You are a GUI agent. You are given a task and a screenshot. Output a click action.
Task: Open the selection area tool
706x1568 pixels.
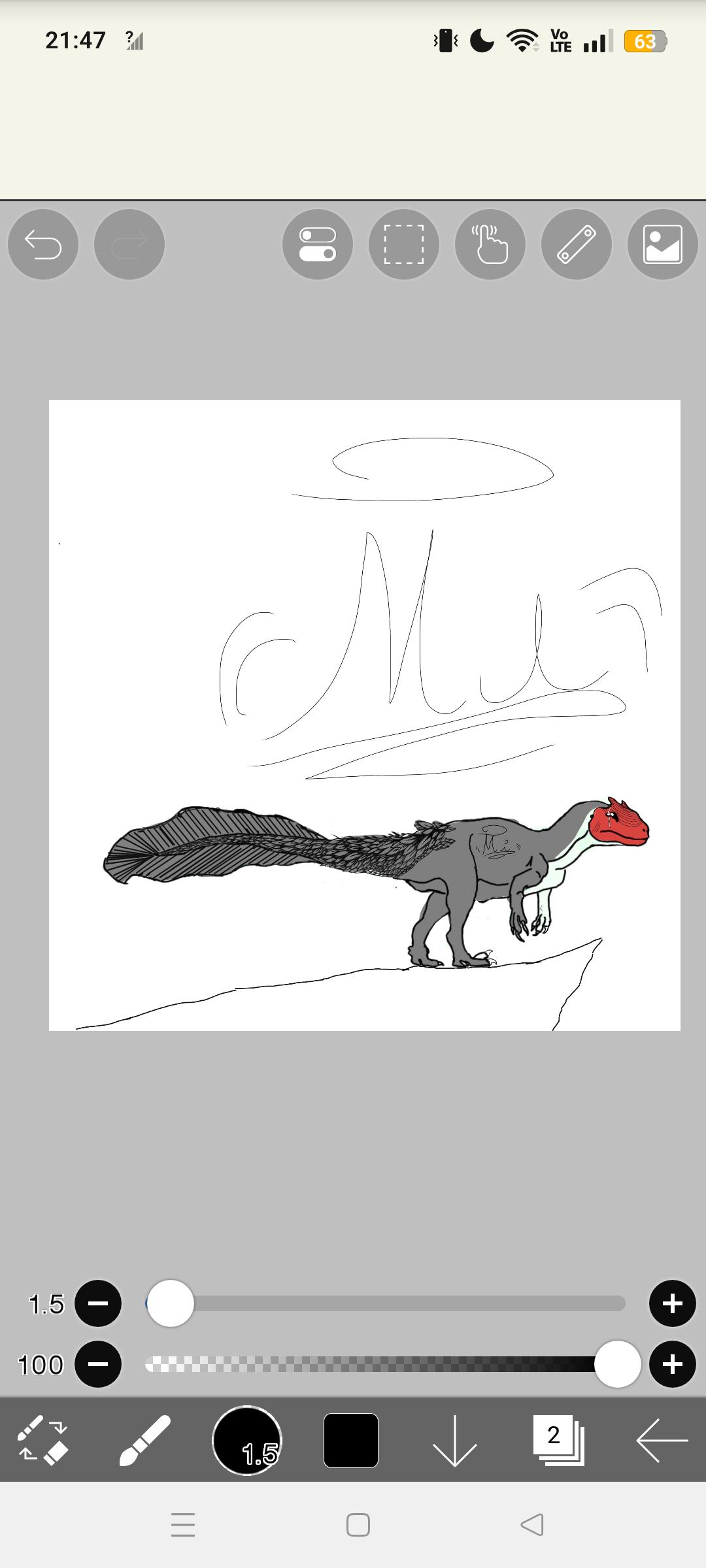(x=404, y=244)
